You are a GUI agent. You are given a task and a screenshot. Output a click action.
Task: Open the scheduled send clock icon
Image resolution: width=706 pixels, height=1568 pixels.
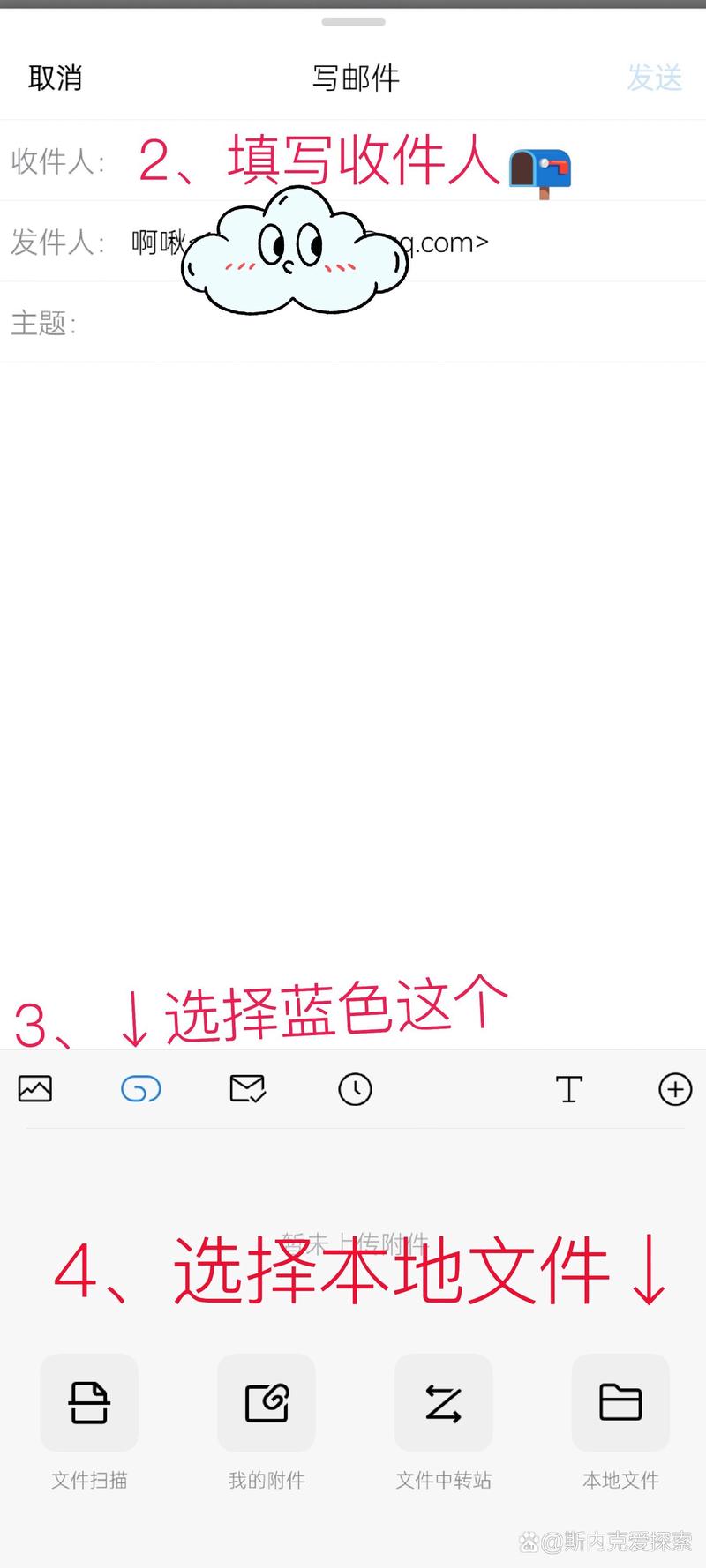[355, 1089]
